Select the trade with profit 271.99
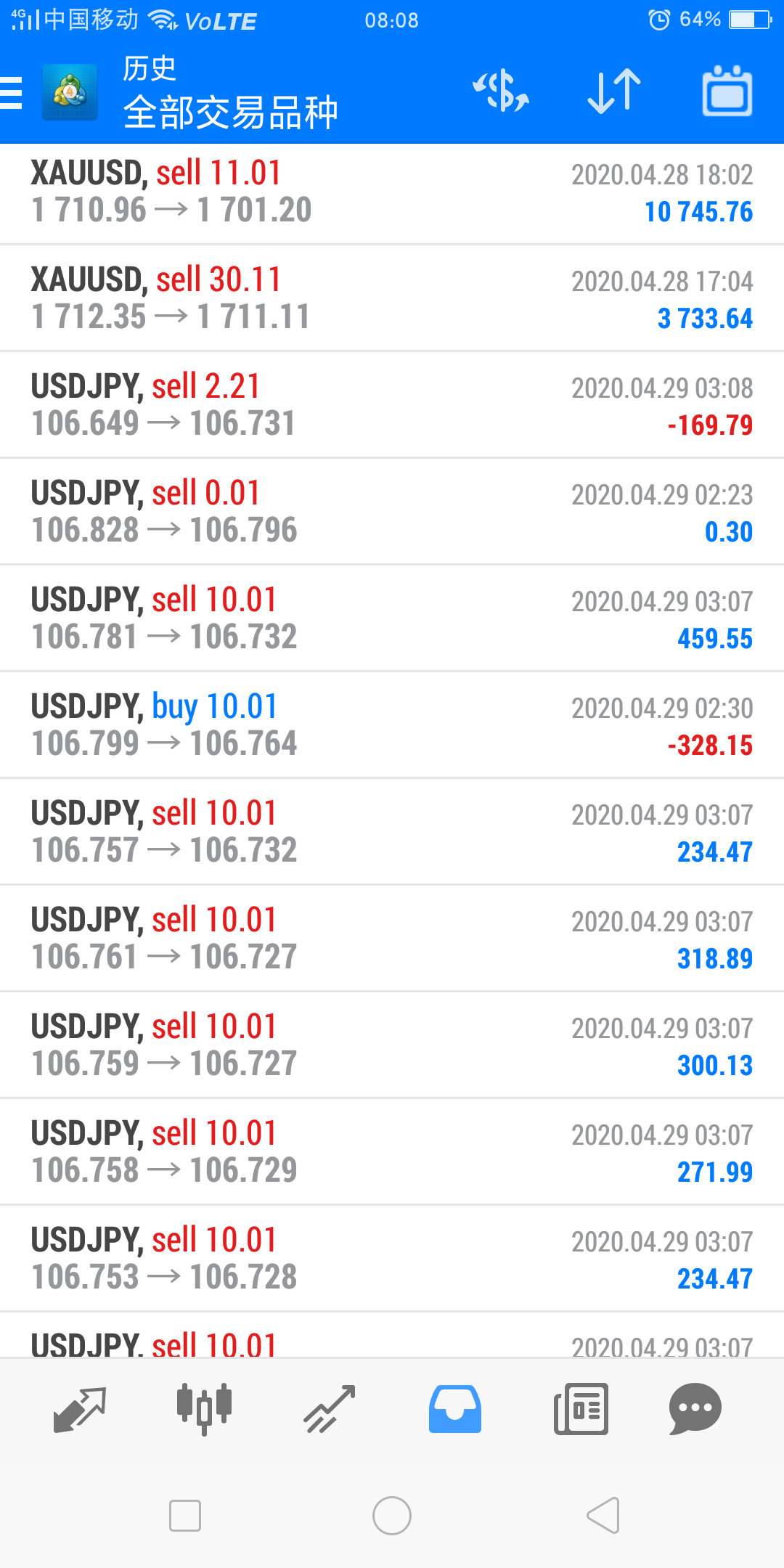 [x=392, y=1152]
